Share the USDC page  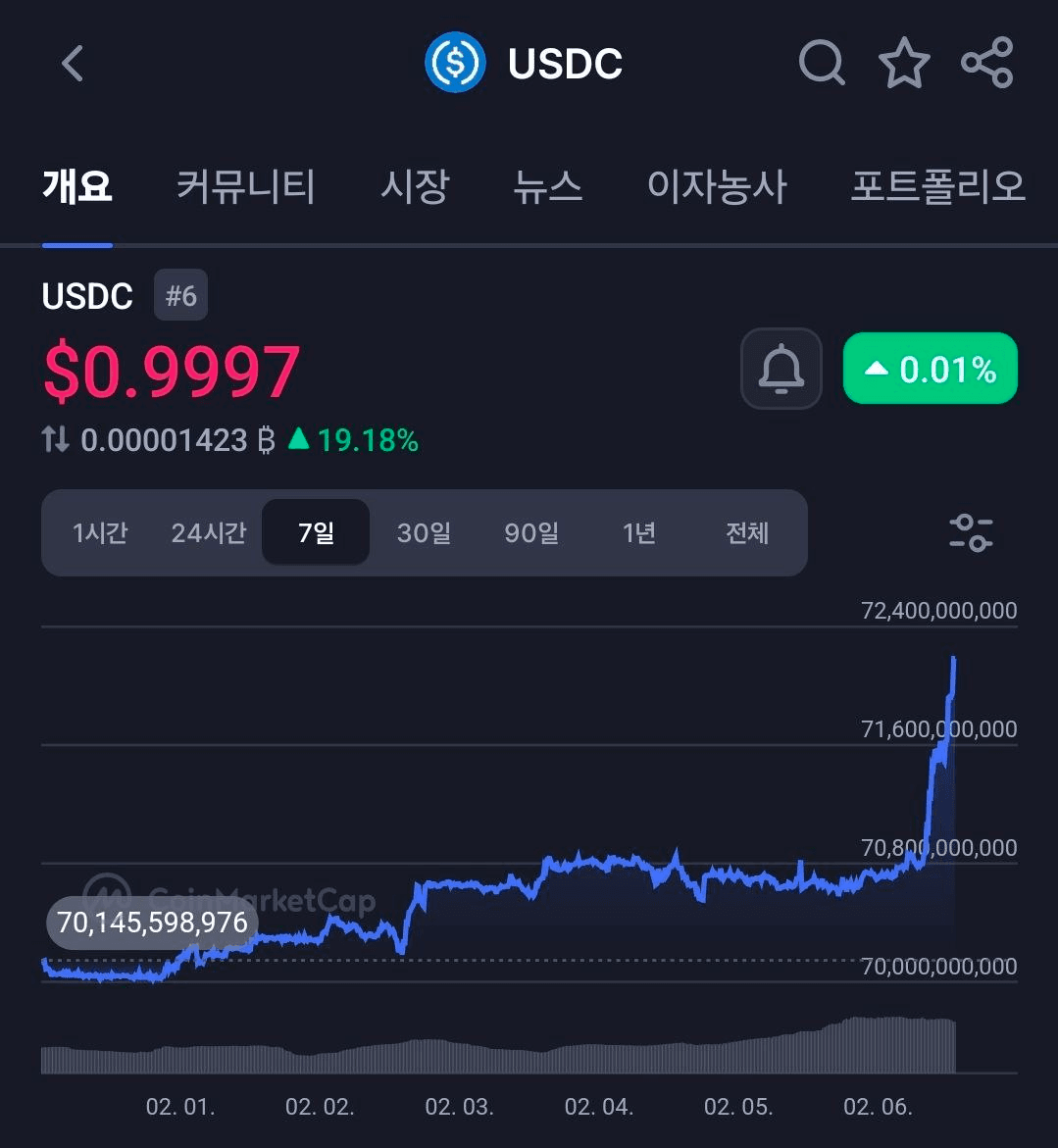coord(986,64)
